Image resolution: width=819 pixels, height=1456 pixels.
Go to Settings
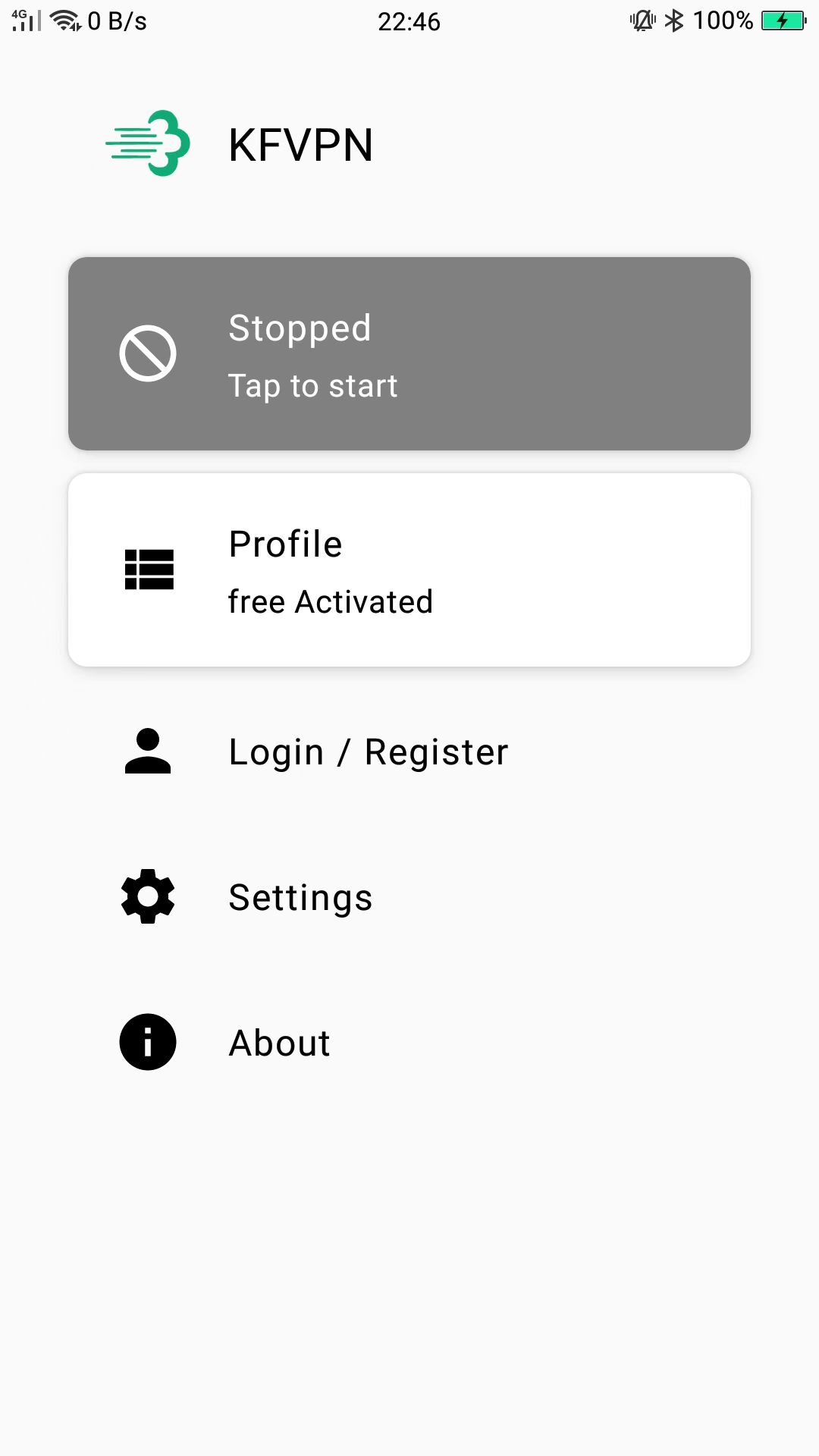point(409,897)
